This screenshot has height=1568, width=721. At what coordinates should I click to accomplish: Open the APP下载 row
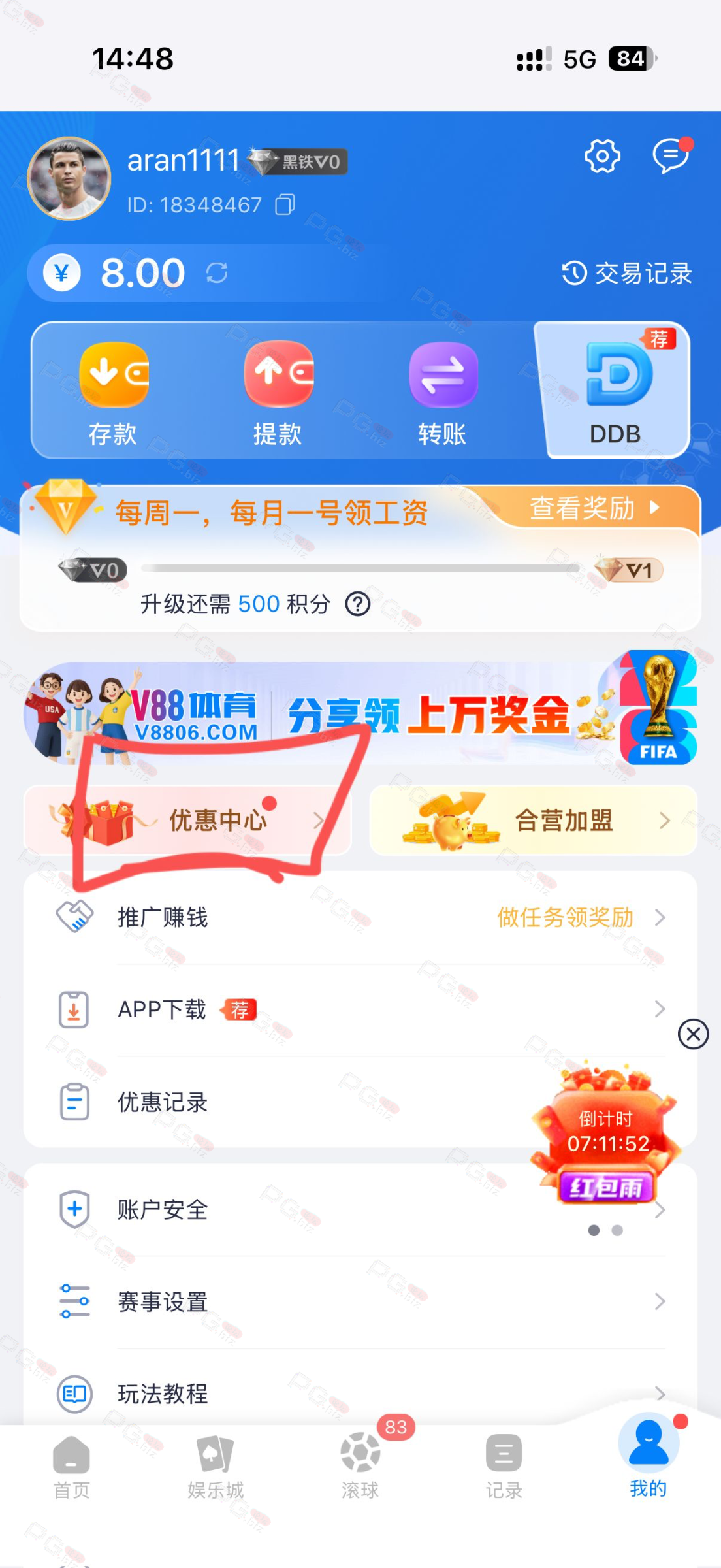360,1010
